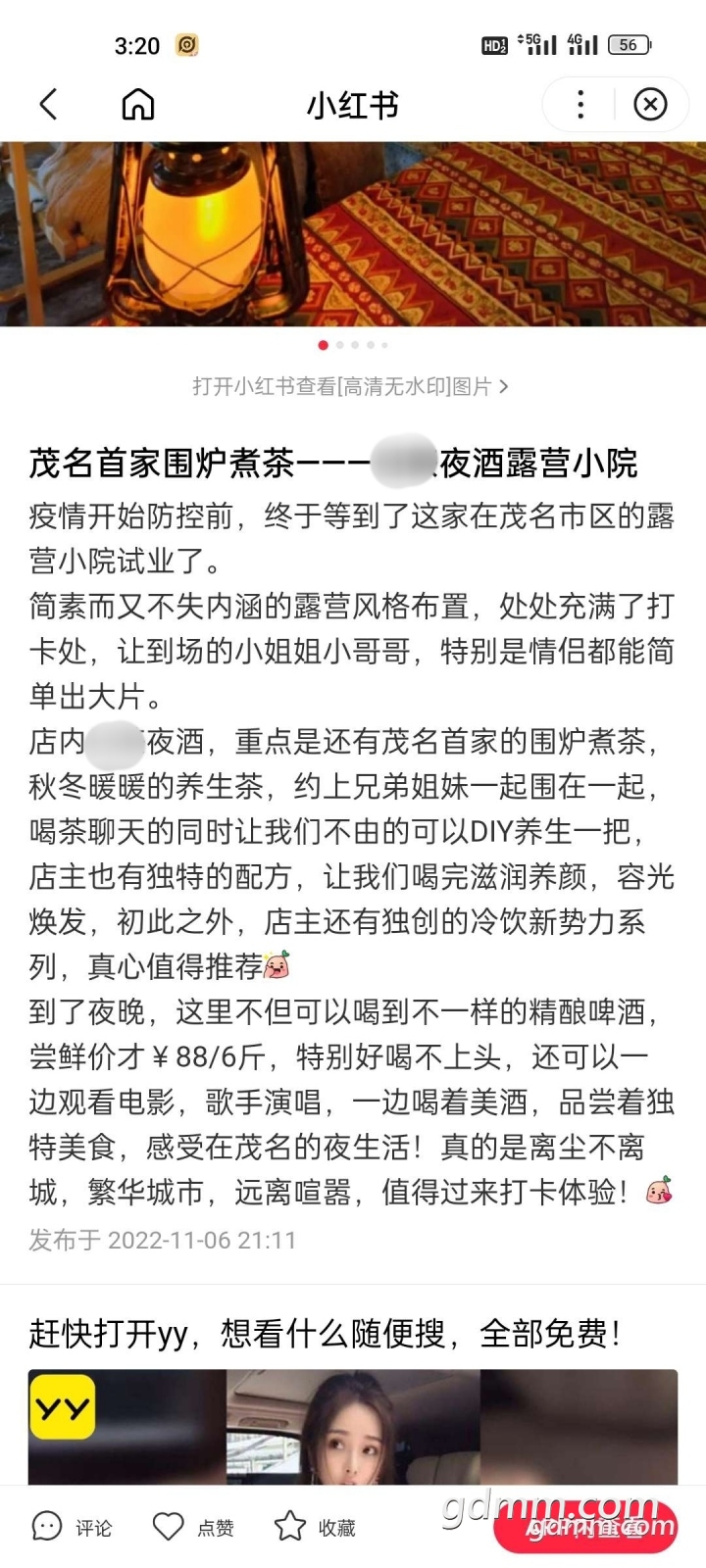Close the mini program with the X
Viewport: 706px width, 1568px height.
click(650, 104)
